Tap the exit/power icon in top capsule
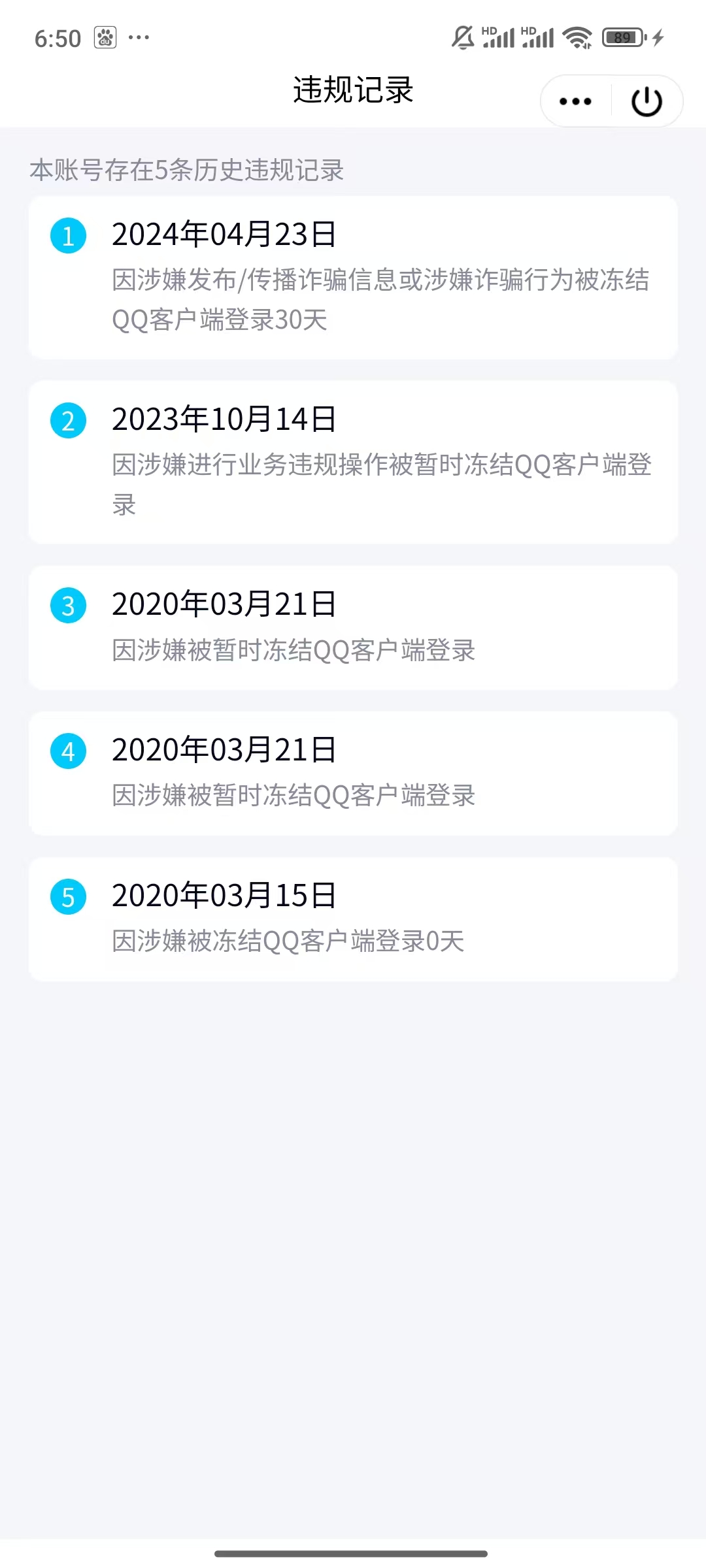 646,100
